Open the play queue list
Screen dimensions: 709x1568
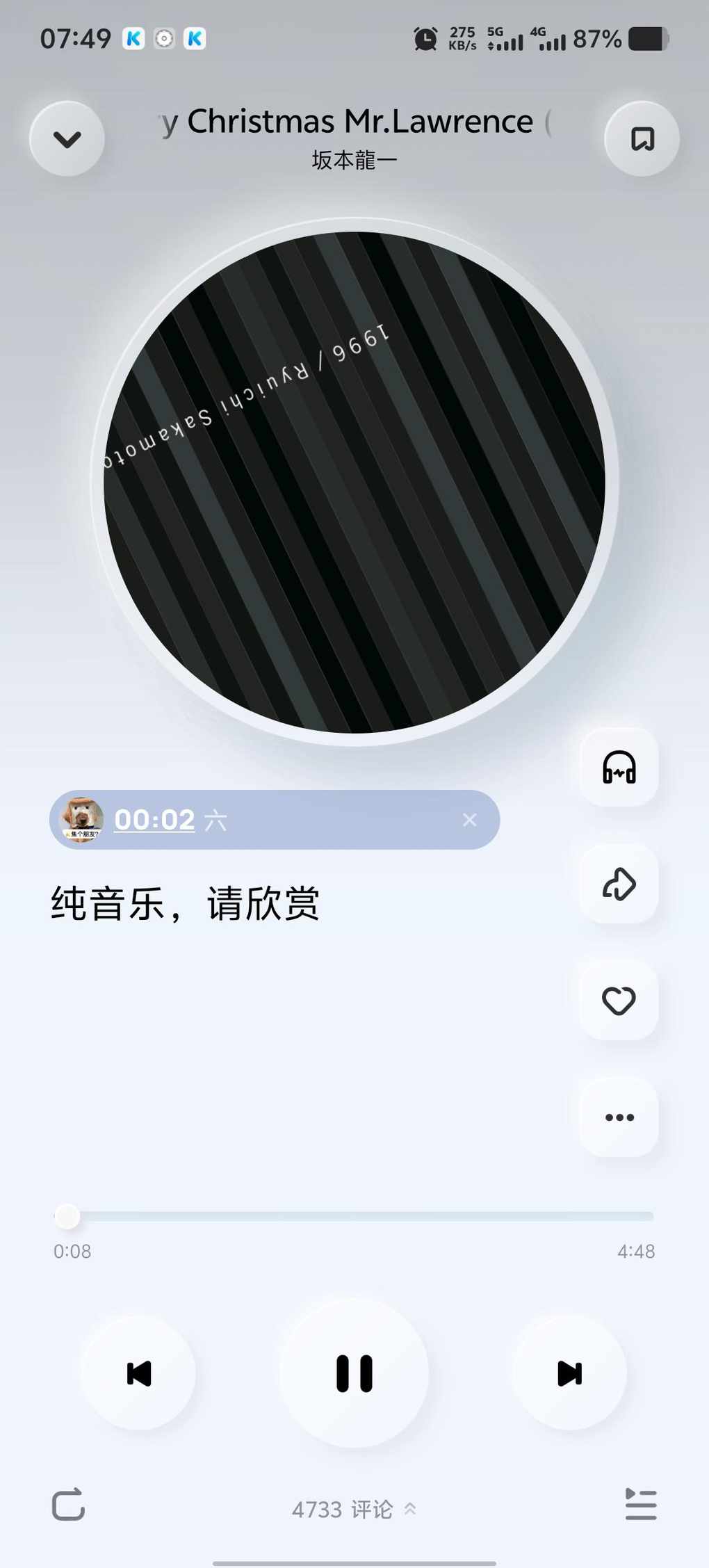click(640, 1505)
